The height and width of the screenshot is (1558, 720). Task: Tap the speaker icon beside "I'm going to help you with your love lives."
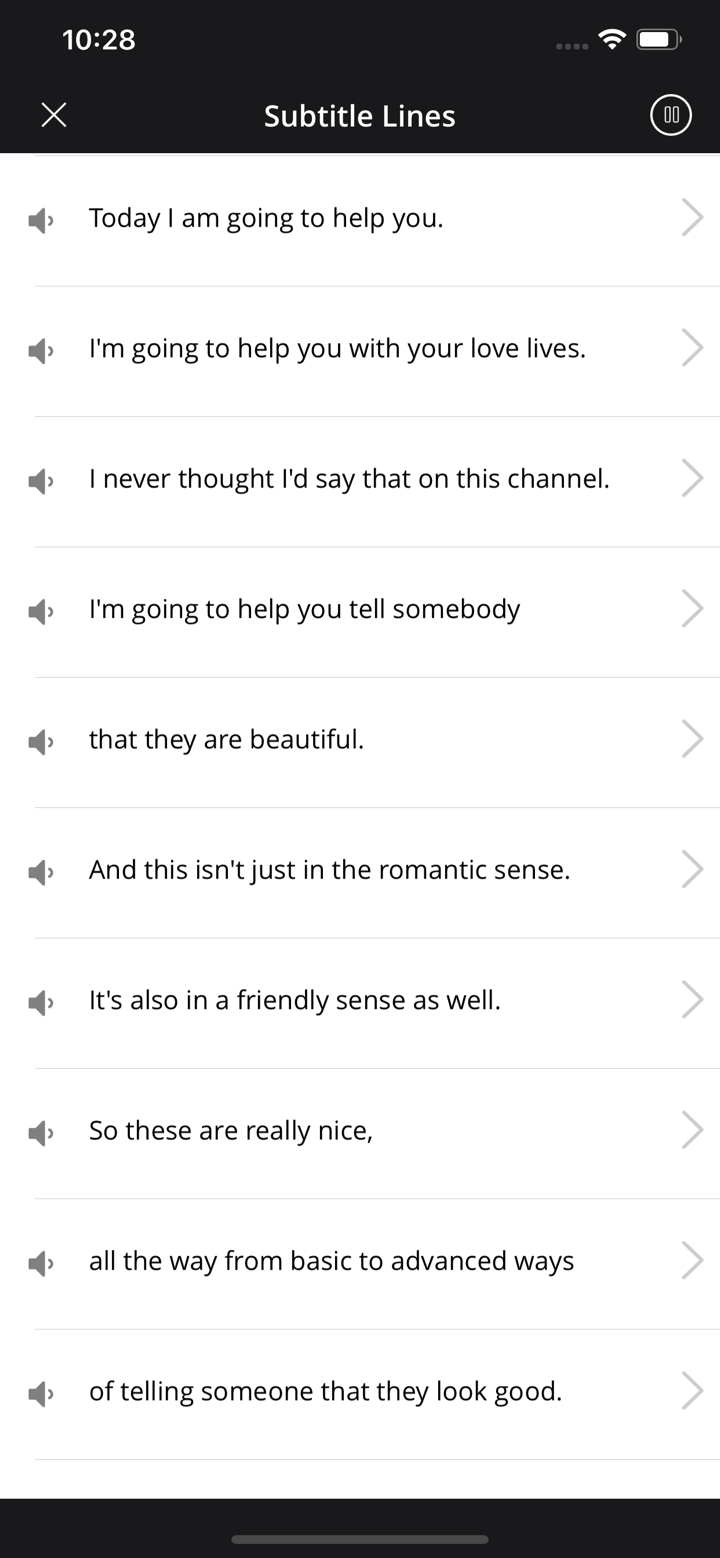(x=40, y=349)
